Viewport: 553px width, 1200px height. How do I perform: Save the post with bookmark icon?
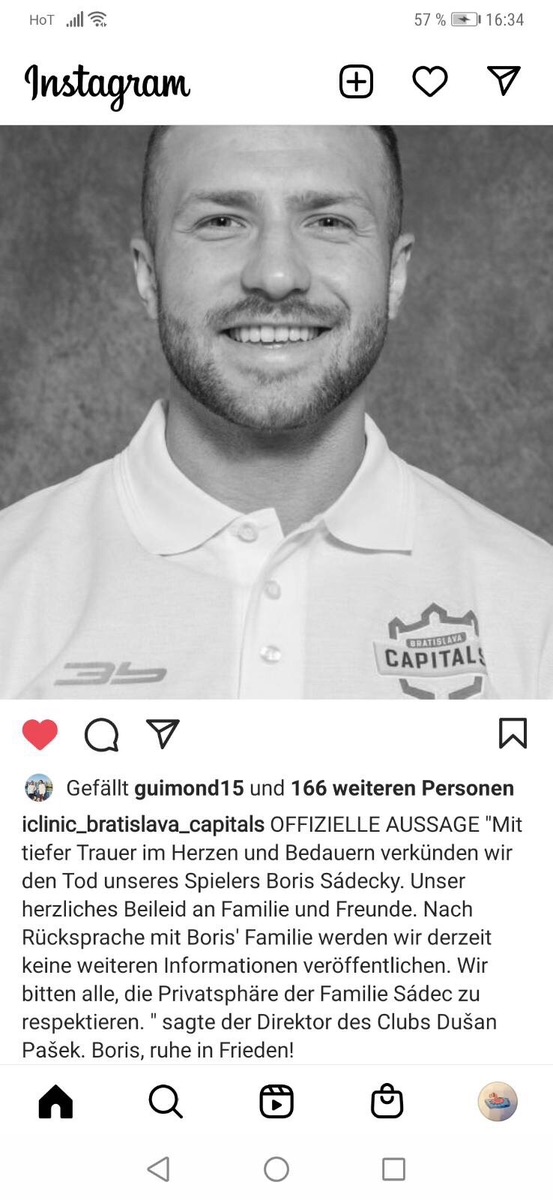[x=512, y=734]
